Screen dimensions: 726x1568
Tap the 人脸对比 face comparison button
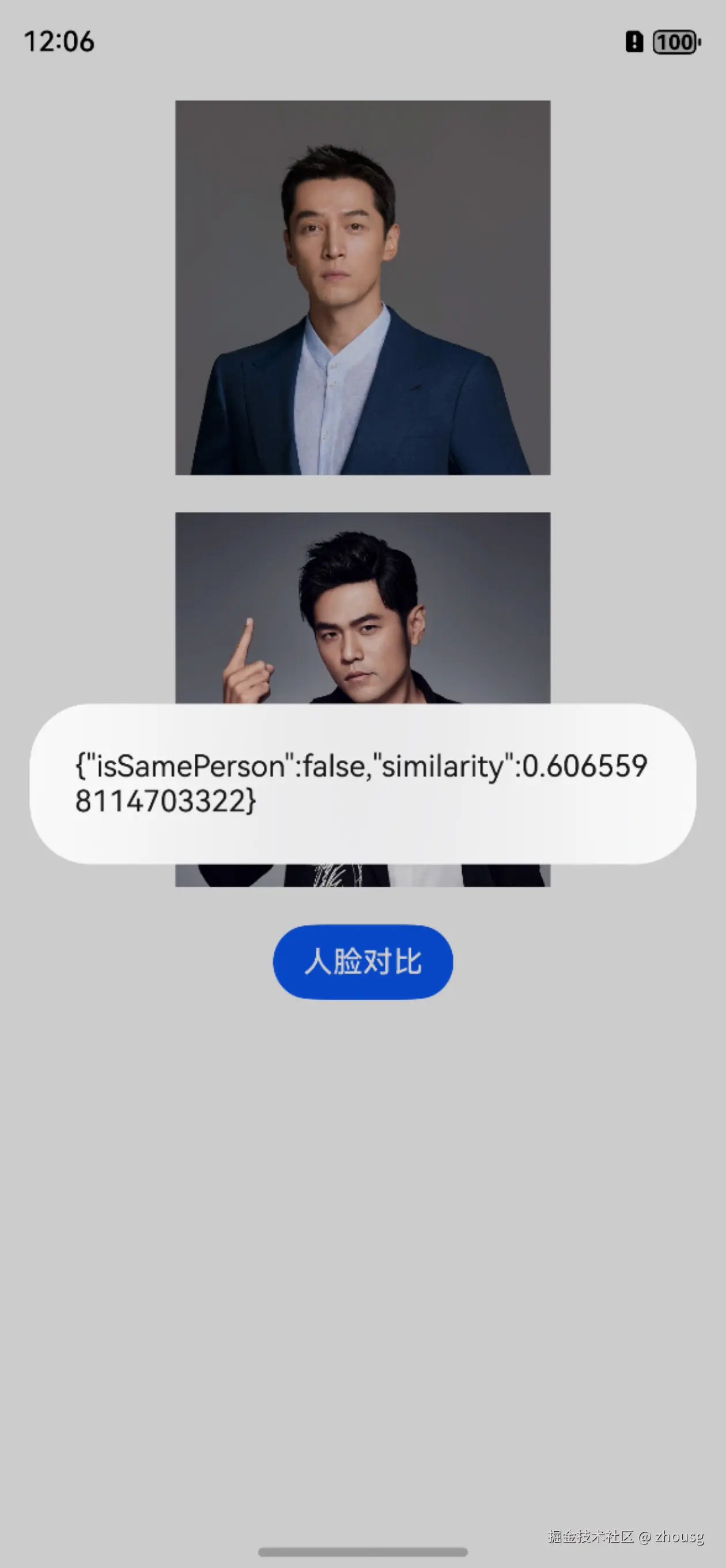coord(362,962)
